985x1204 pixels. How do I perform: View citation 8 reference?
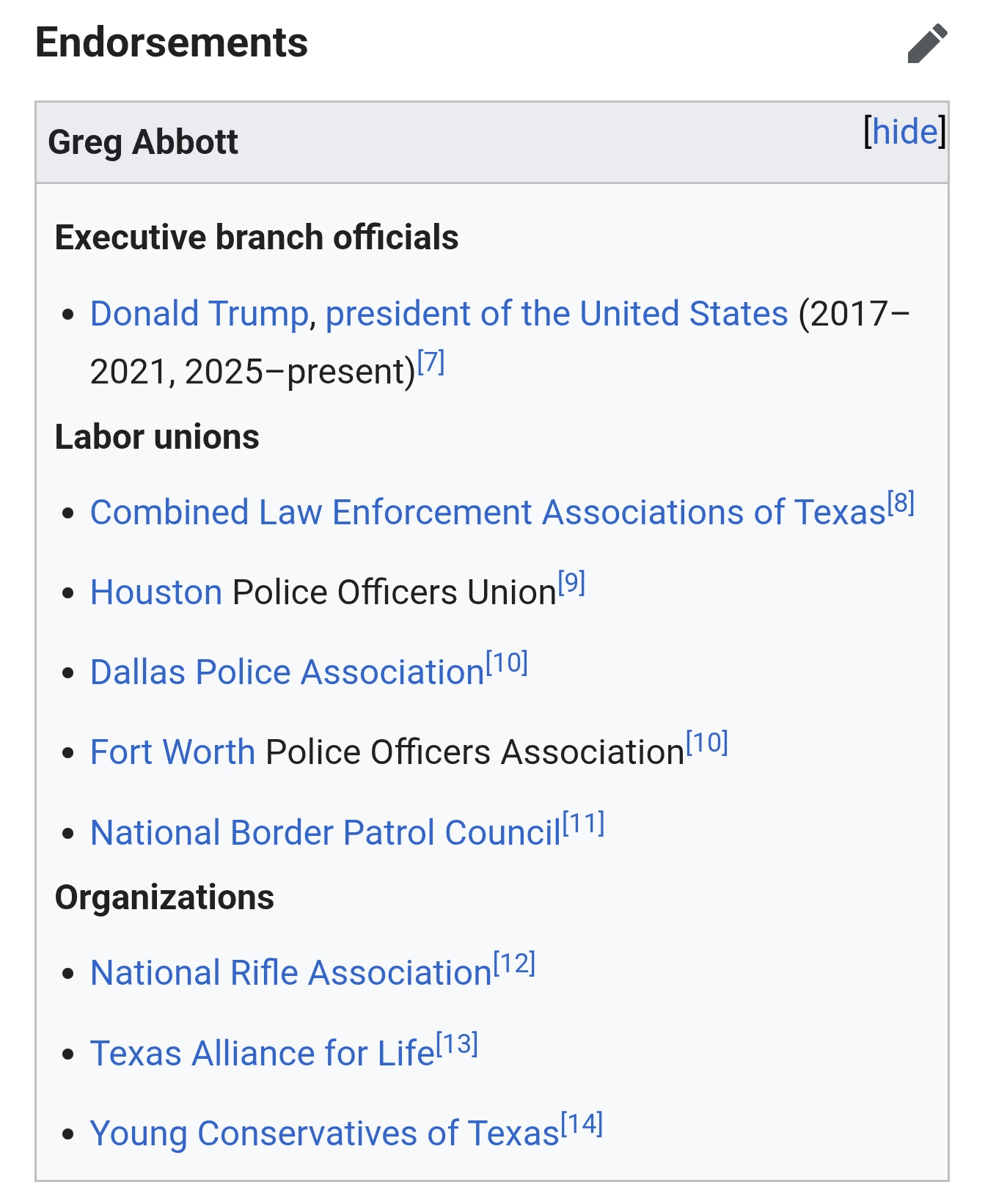(x=901, y=503)
